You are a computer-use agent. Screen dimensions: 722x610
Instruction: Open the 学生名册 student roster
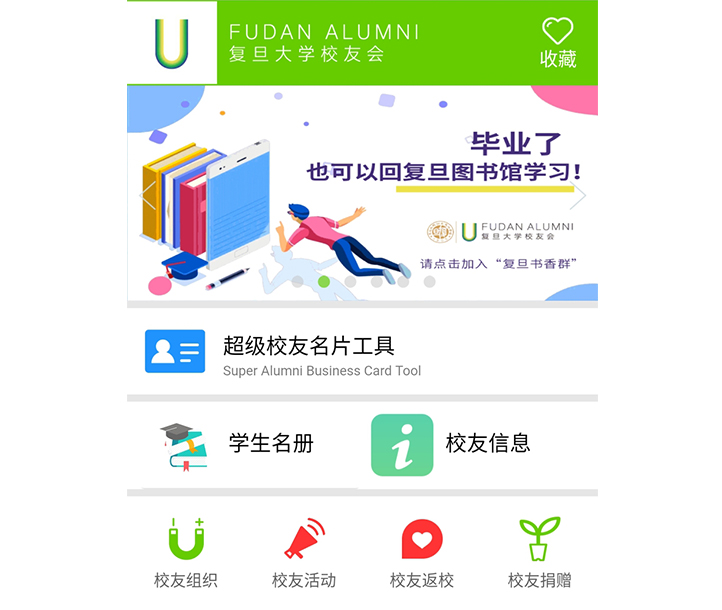tap(245, 444)
